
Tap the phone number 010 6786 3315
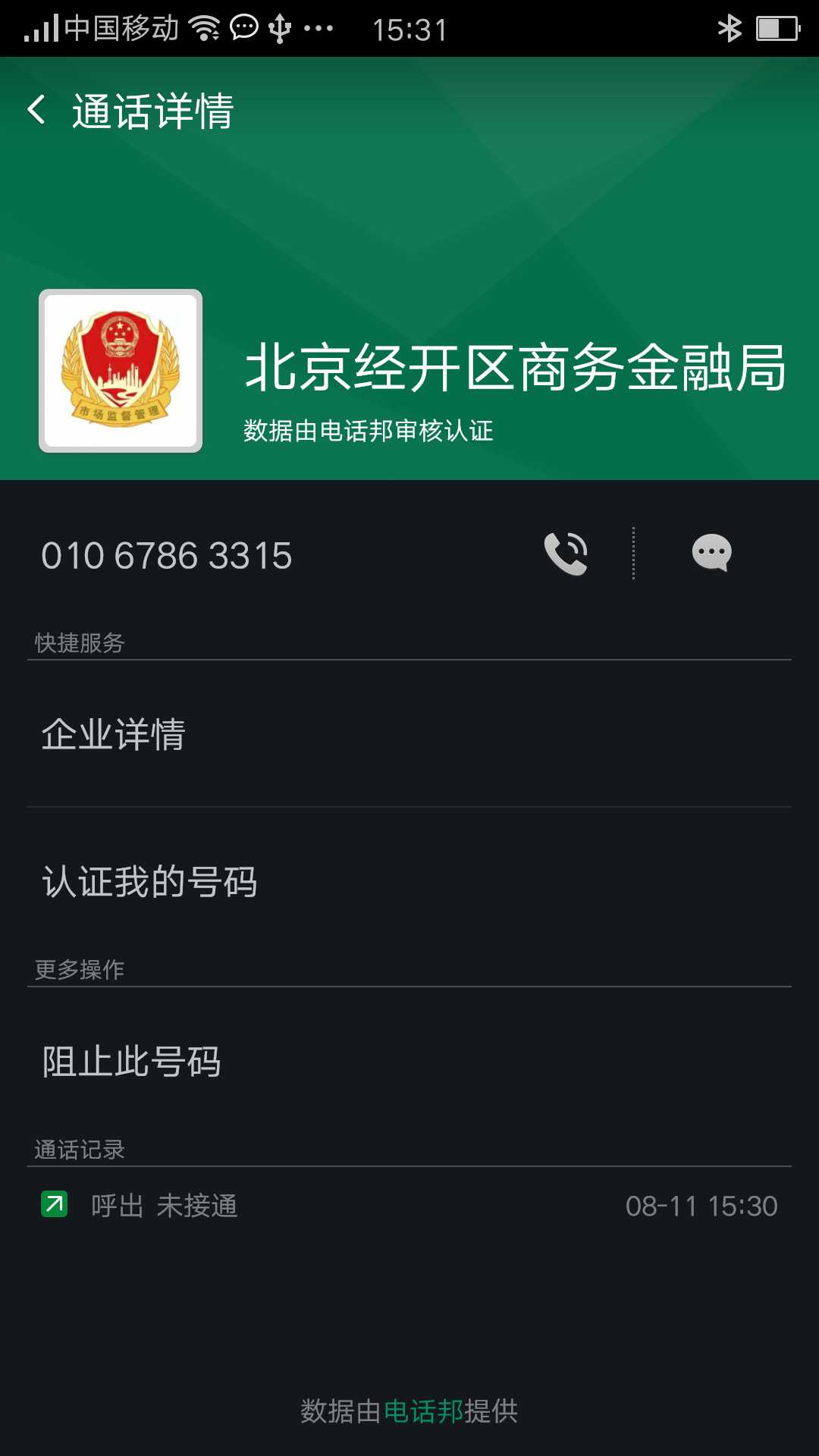(167, 554)
